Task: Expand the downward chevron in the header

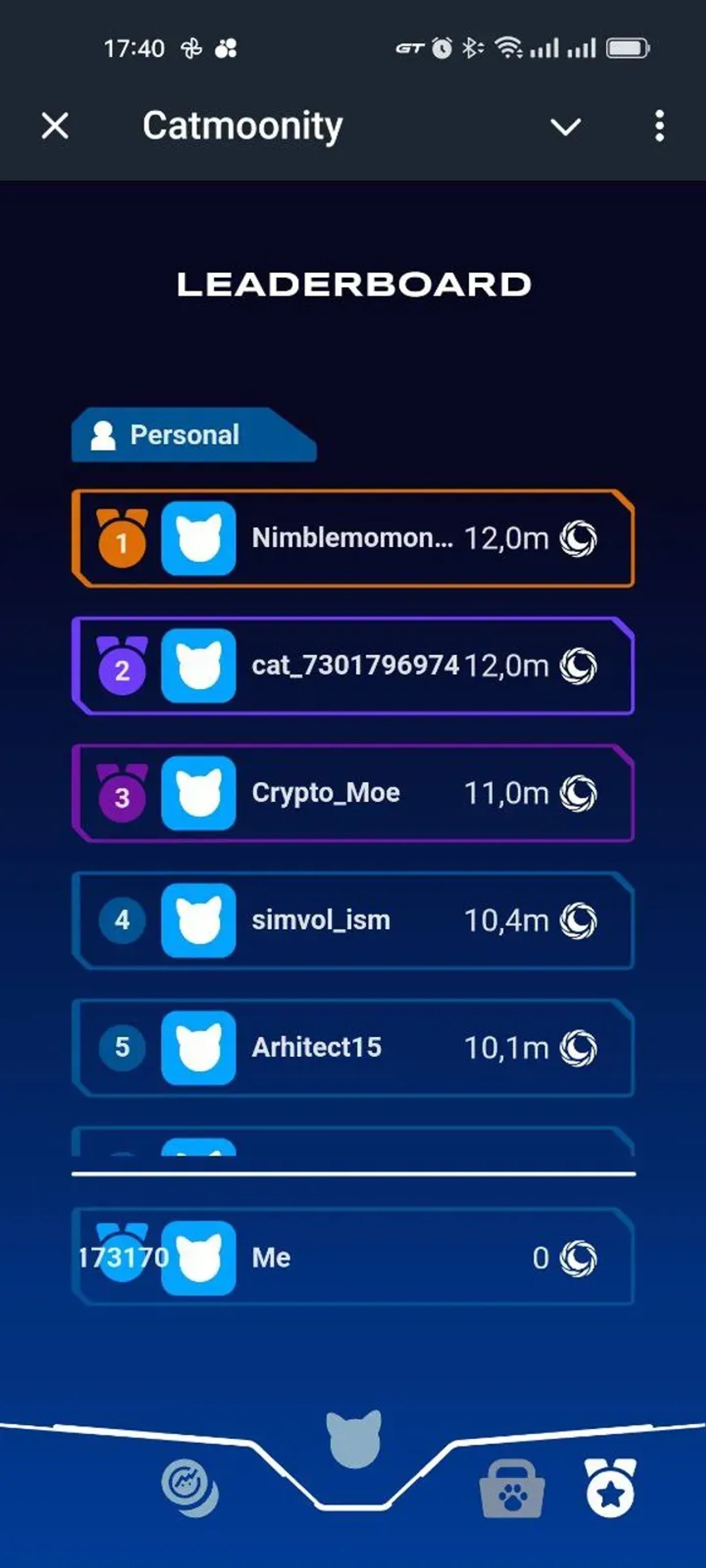Action: coord(565,127)
